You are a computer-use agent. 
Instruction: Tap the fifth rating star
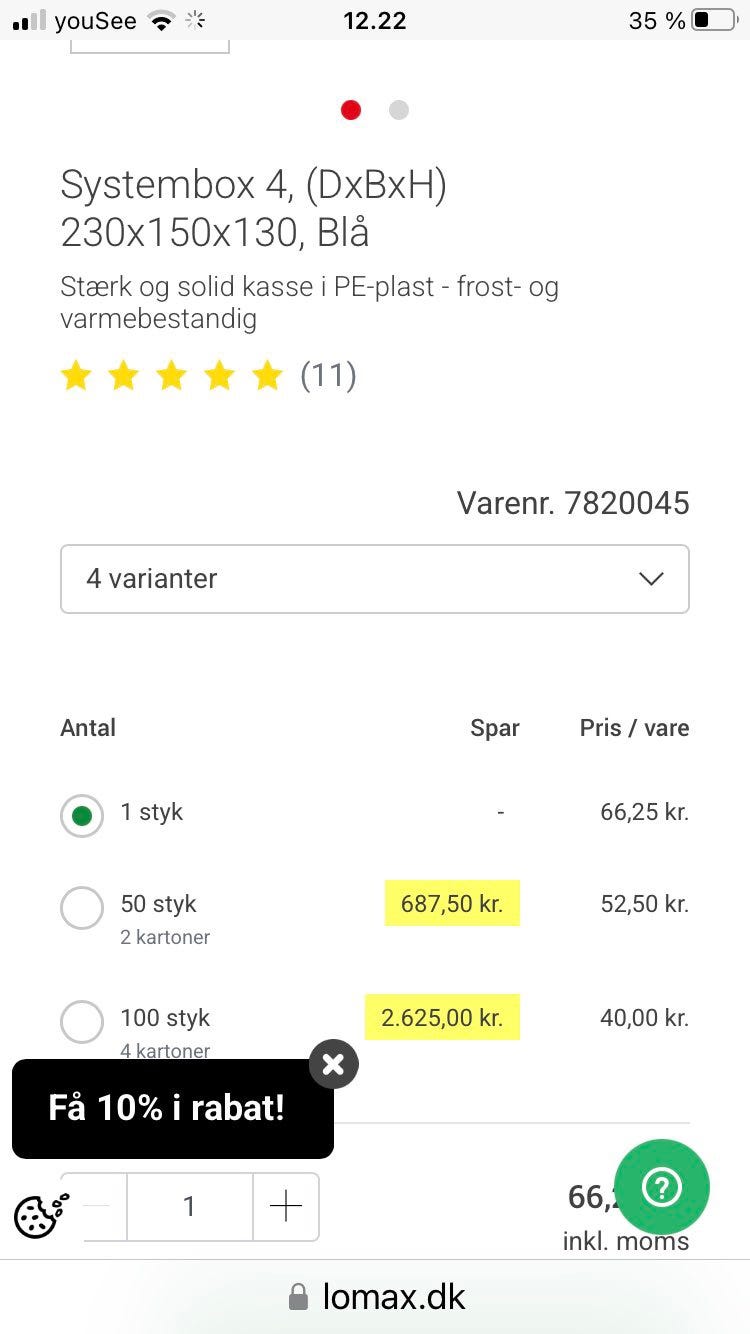click(x=267, y=375)
